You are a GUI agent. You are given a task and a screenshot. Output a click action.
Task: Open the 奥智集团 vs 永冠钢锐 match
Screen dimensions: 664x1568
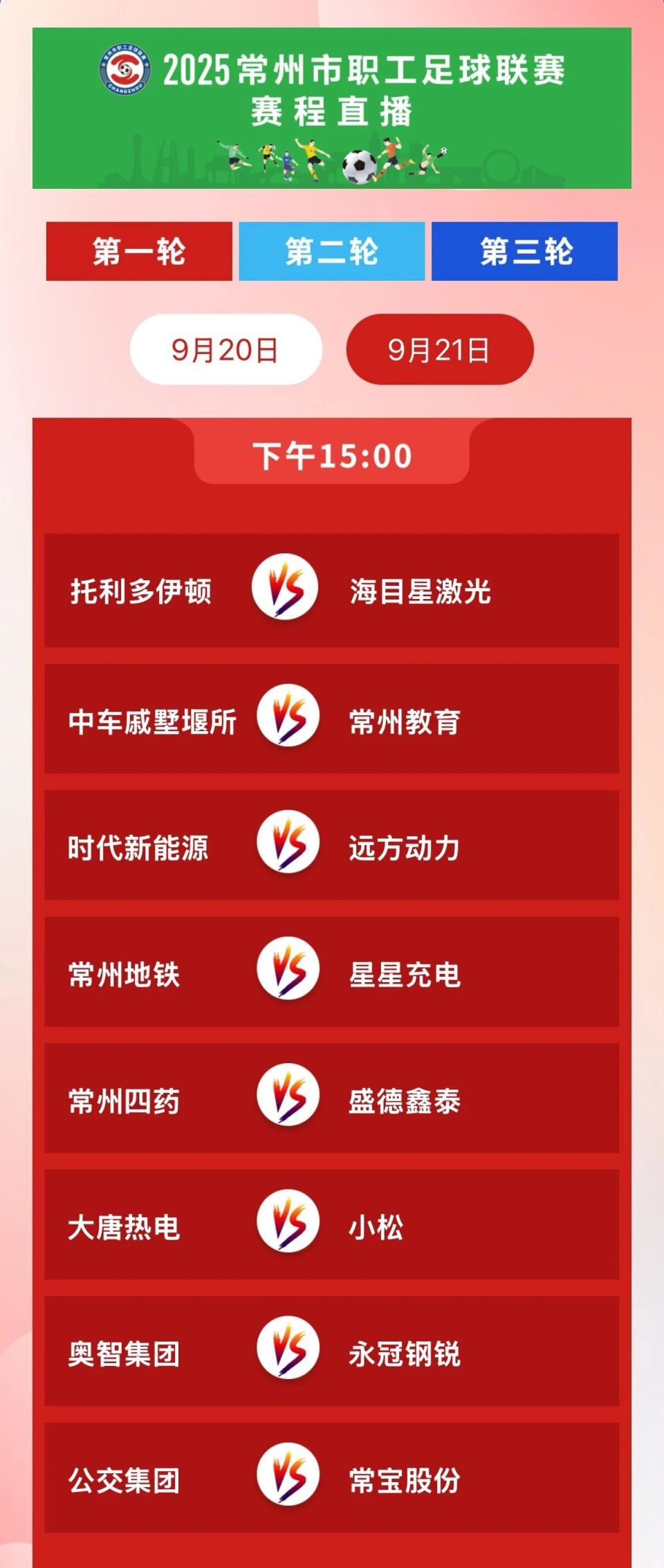(331, 1352)
